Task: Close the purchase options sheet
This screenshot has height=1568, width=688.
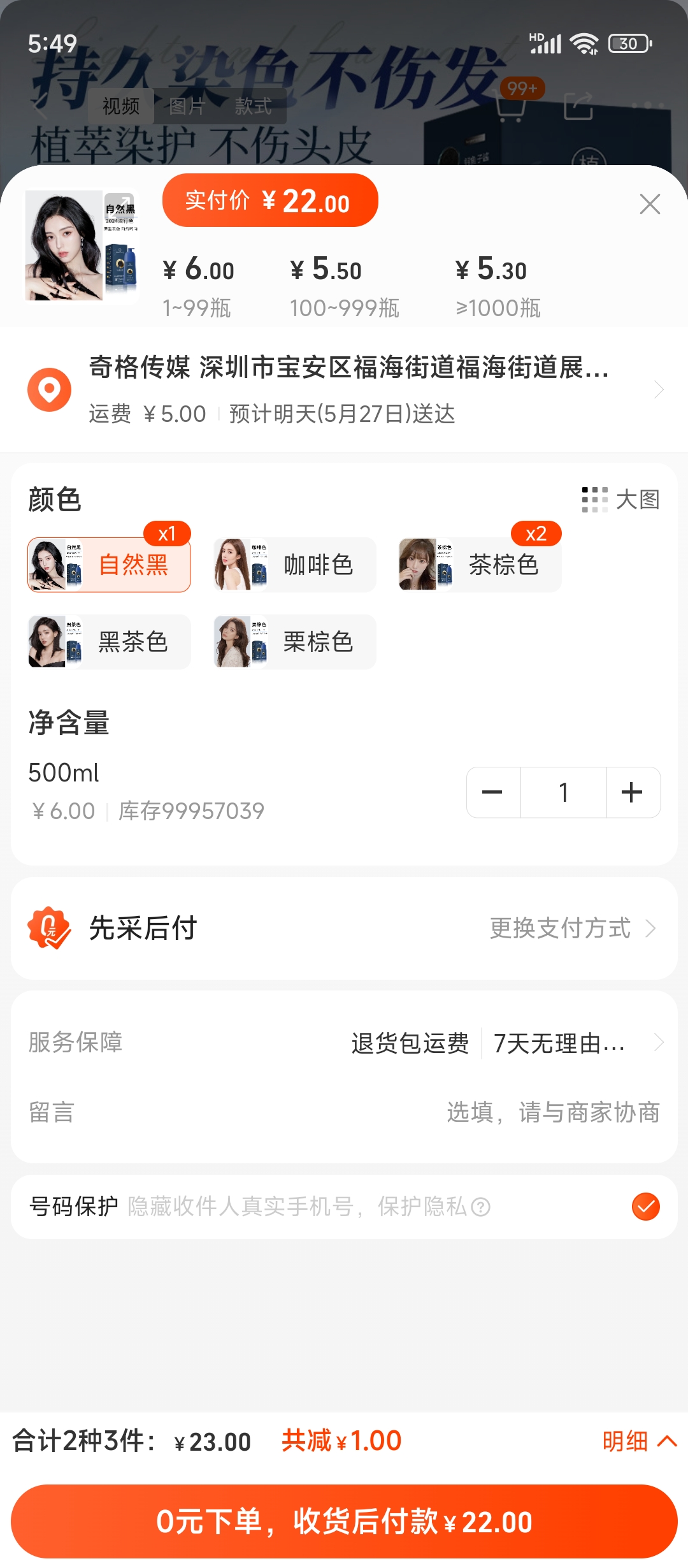Action: tap(649, 205)
